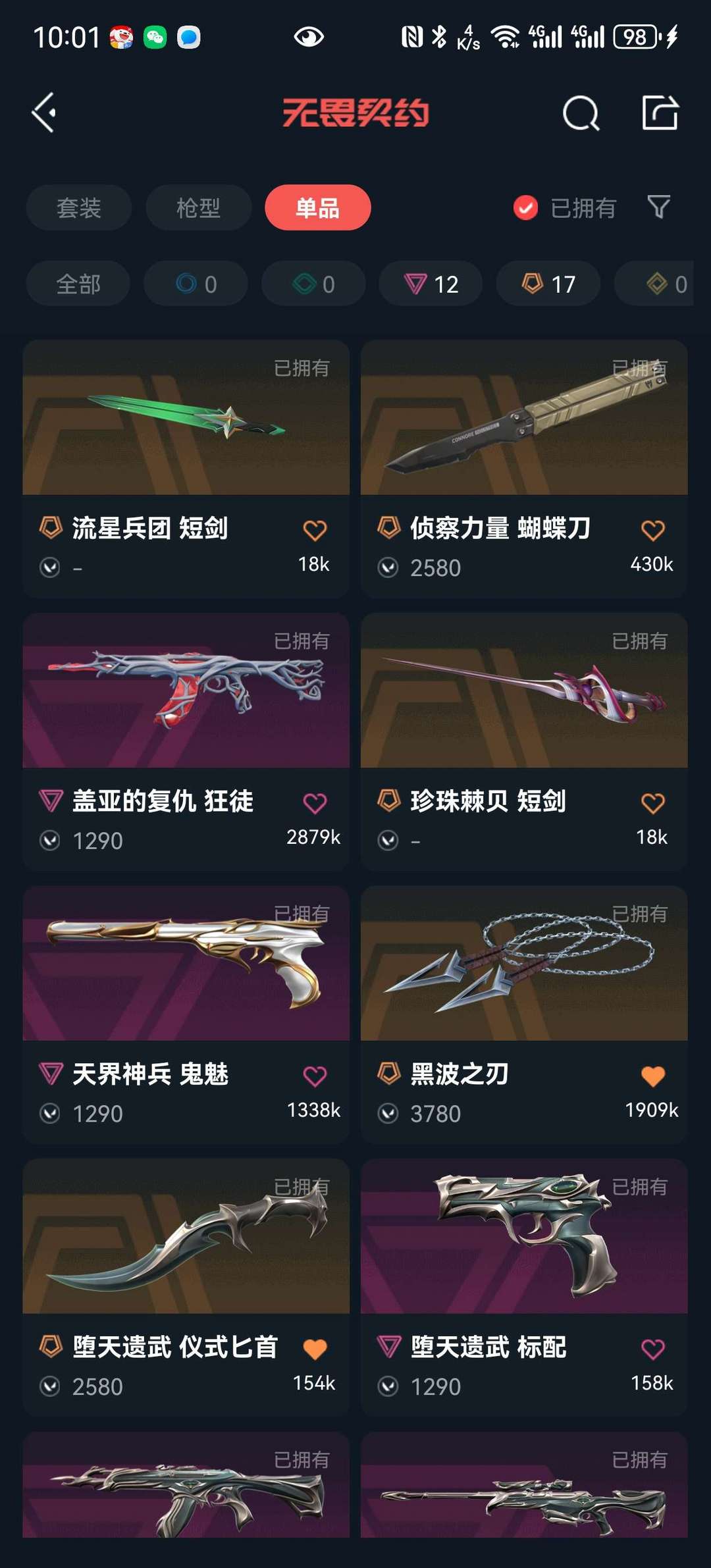This screenshot has height=1568, width=711.
Task: Like the 侦察力量 蝴蝶刀 skin
Action: pos(652,531)
